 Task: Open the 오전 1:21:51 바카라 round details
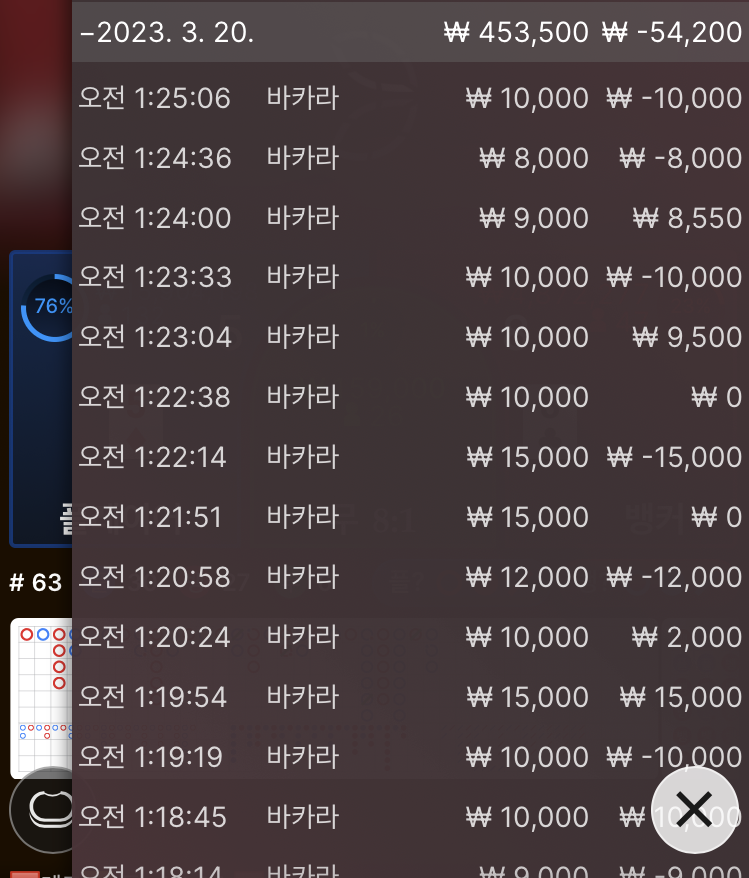409,517
